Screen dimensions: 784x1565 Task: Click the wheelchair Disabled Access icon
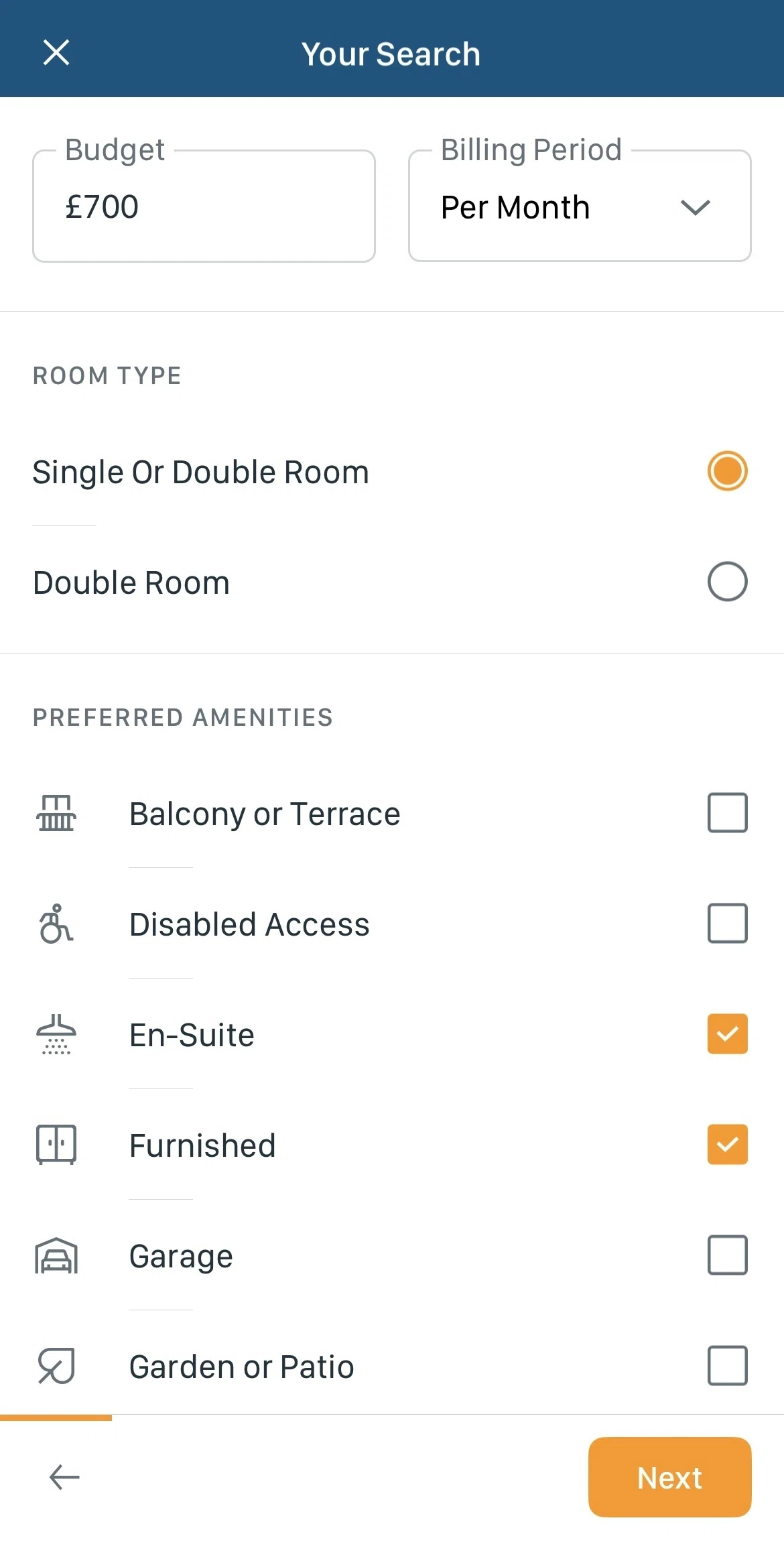click(56, 924)
